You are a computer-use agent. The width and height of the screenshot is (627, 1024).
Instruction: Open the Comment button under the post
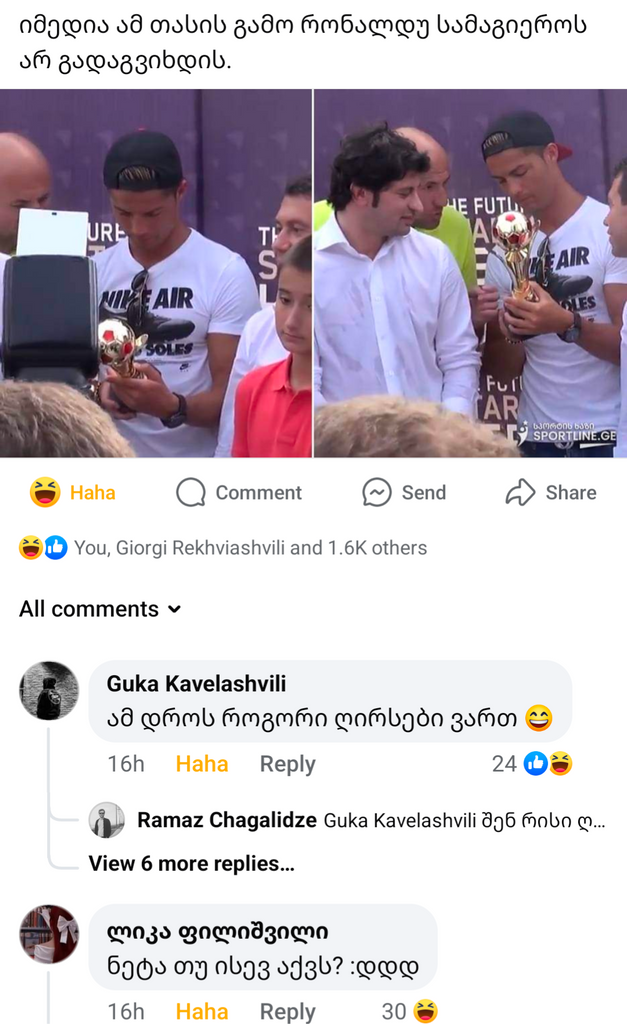239,492
